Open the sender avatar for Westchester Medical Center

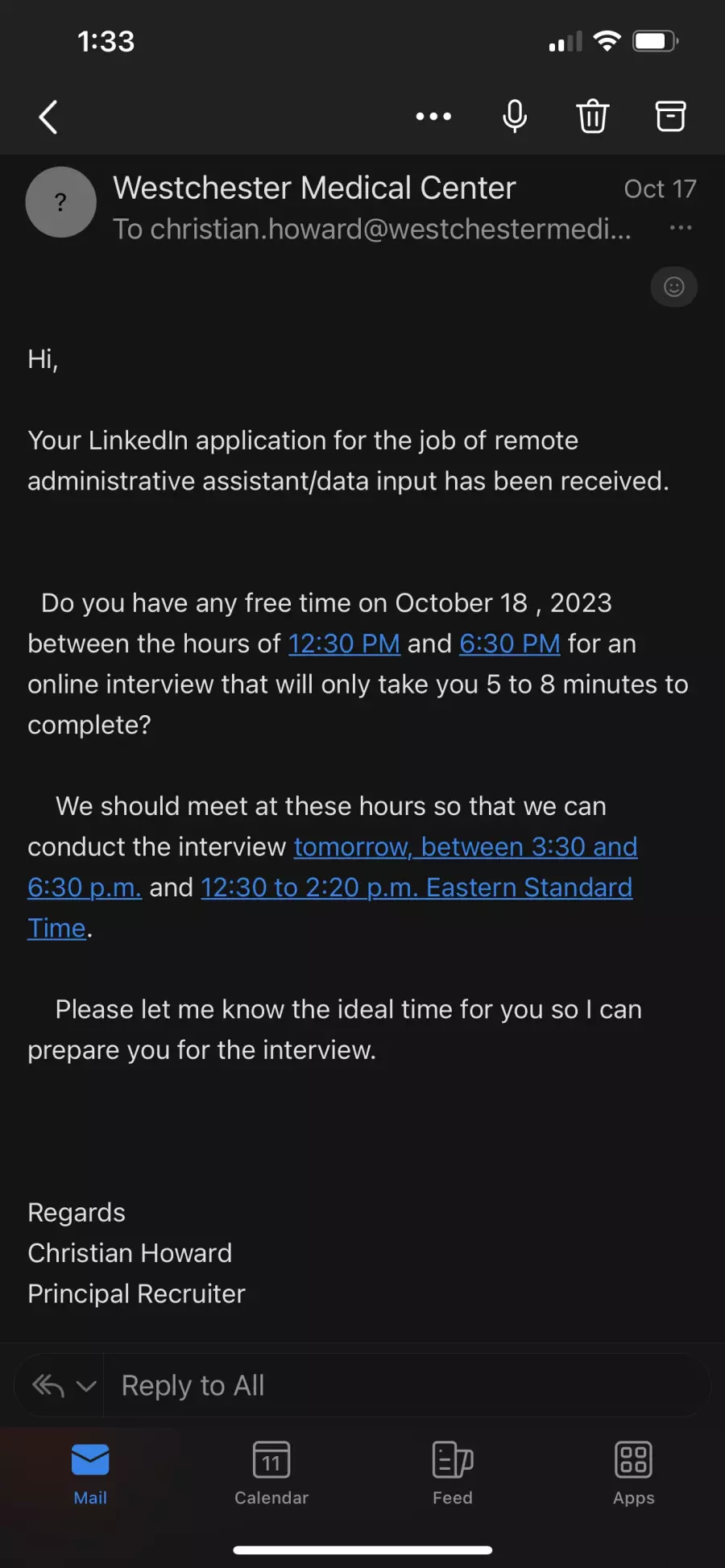[x=61, y=202]
